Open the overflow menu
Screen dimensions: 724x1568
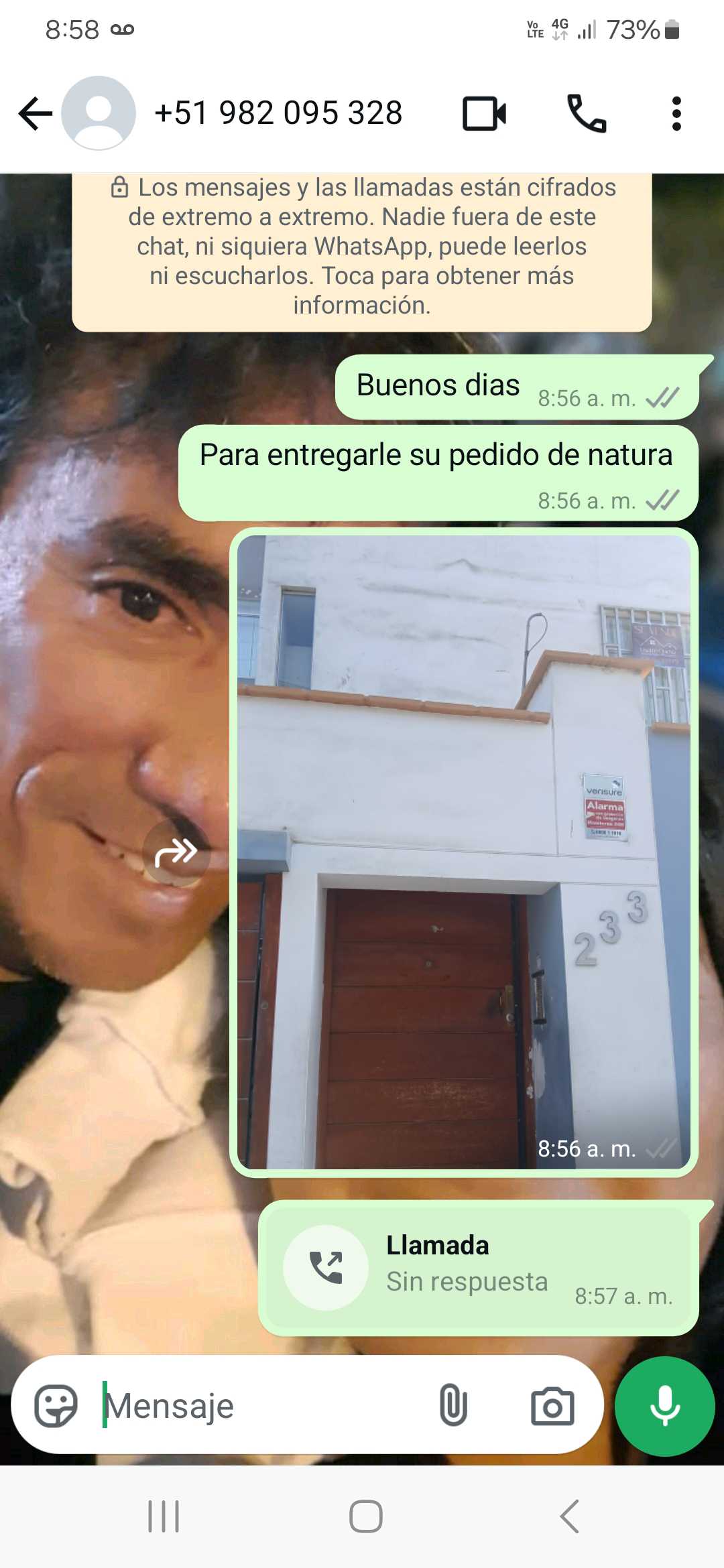[x=676, y=113]
